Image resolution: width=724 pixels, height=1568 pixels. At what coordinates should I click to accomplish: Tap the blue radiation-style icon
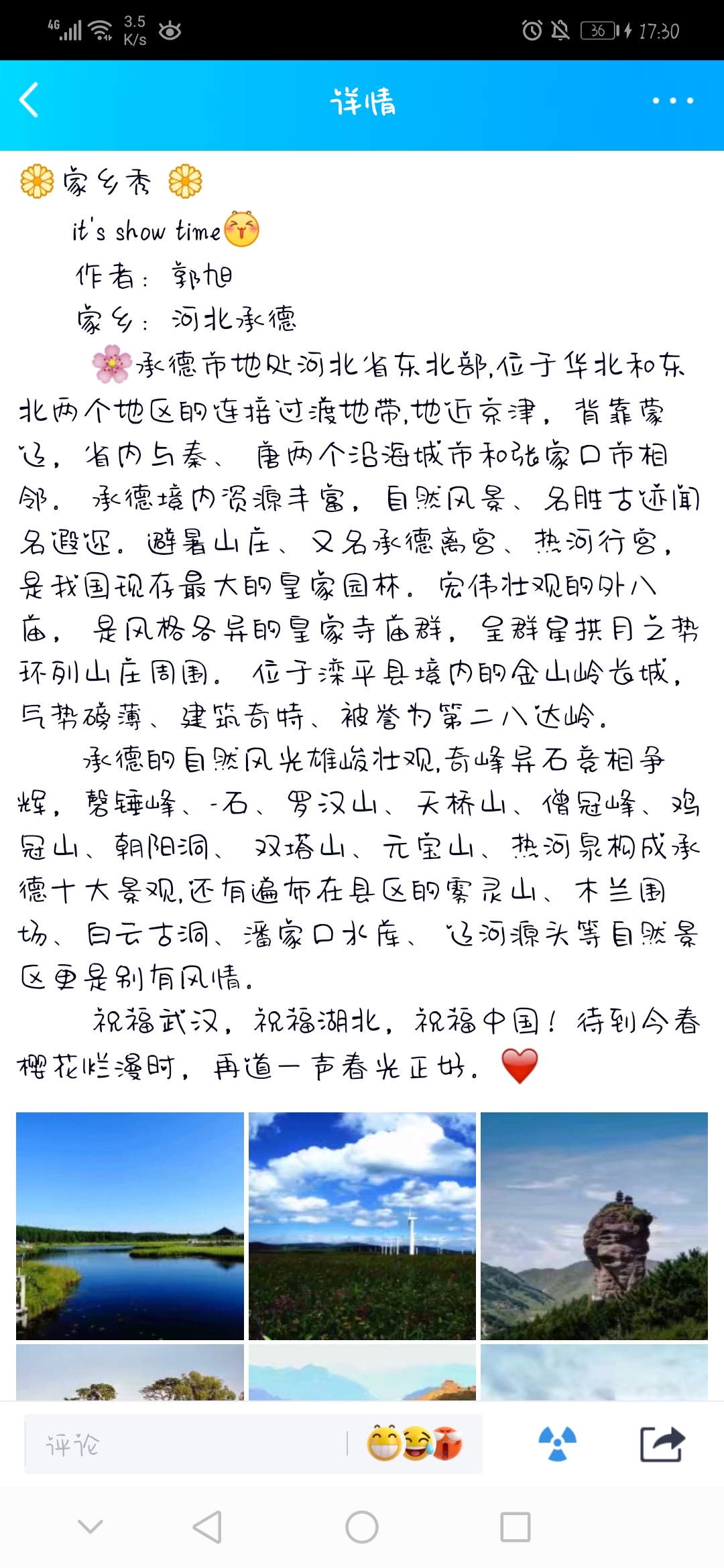click(557, 1443)
